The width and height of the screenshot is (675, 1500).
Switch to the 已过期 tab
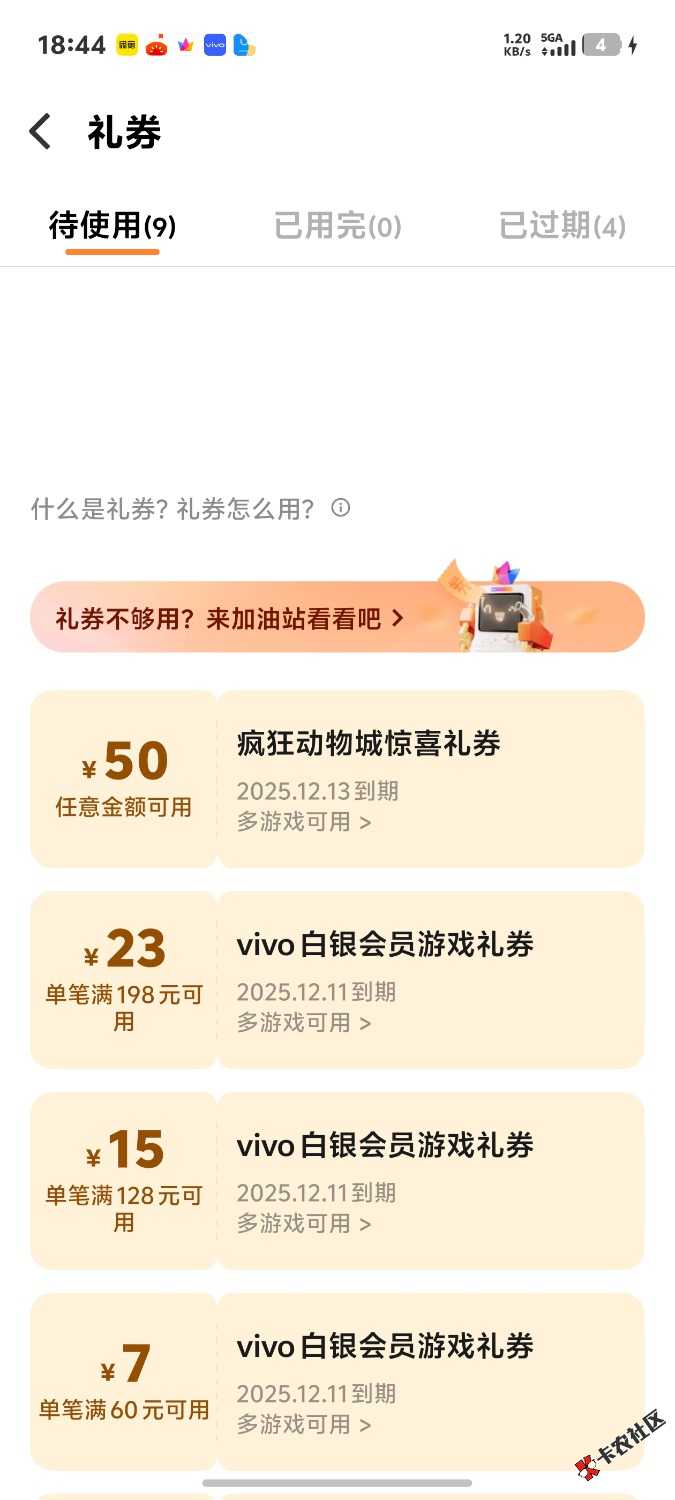click(x=562, y=226)
